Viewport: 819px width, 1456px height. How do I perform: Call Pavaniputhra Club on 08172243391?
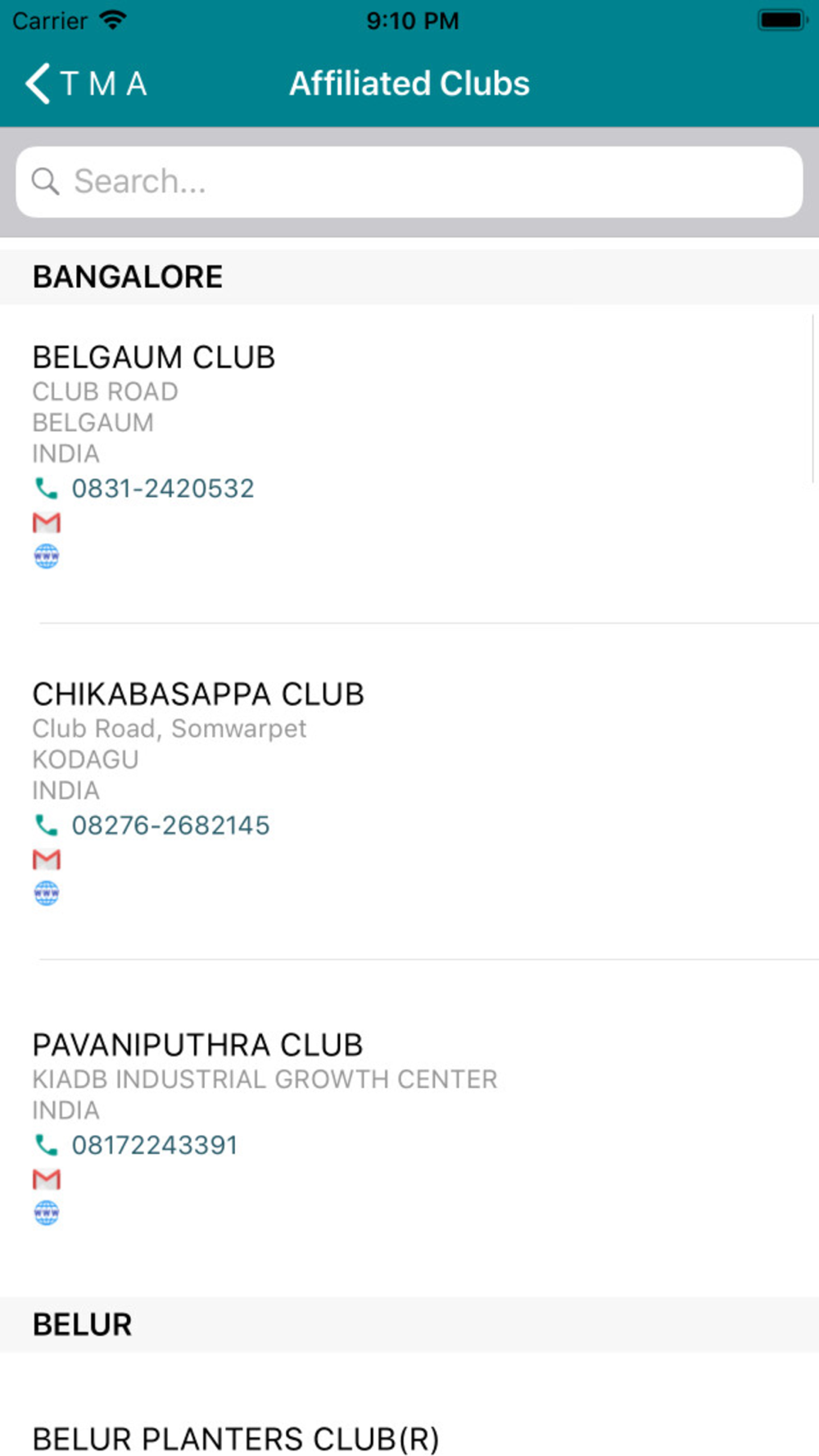[154, 1145]
